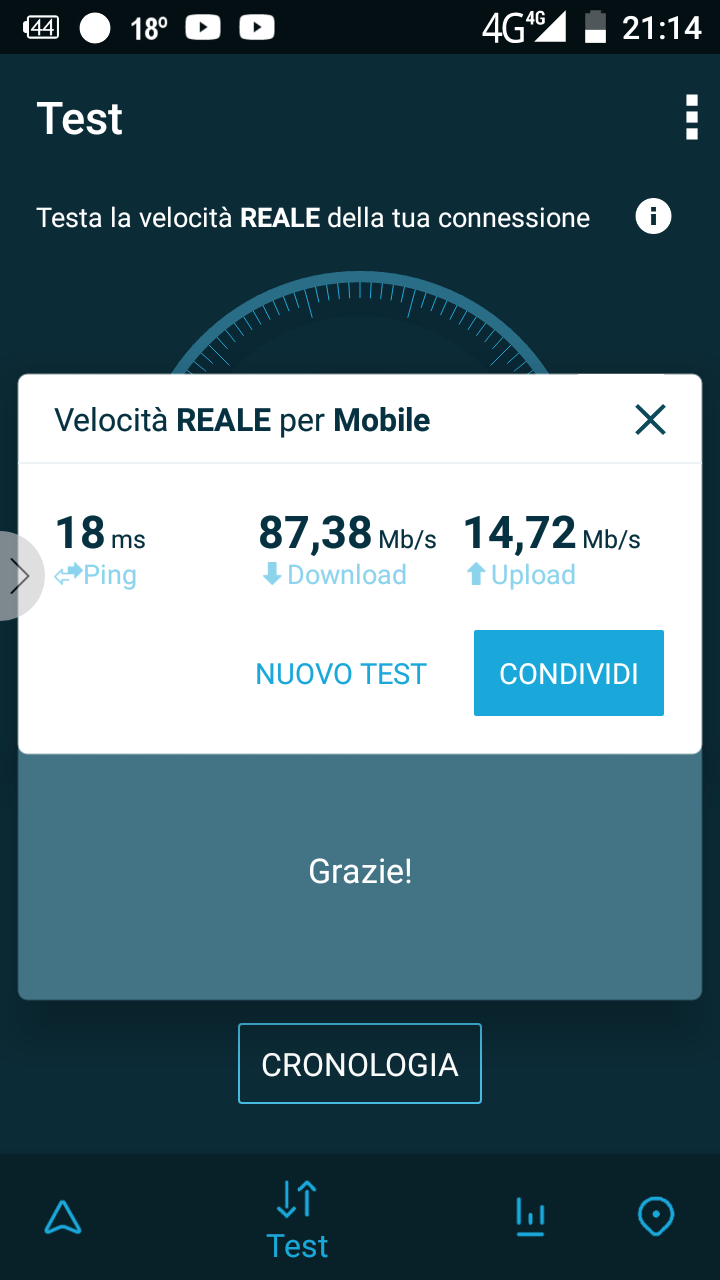Viewport: 720px width, 1280px height.
Task: Start a new test with NUOVO TEST
Action: coord(341,674)
